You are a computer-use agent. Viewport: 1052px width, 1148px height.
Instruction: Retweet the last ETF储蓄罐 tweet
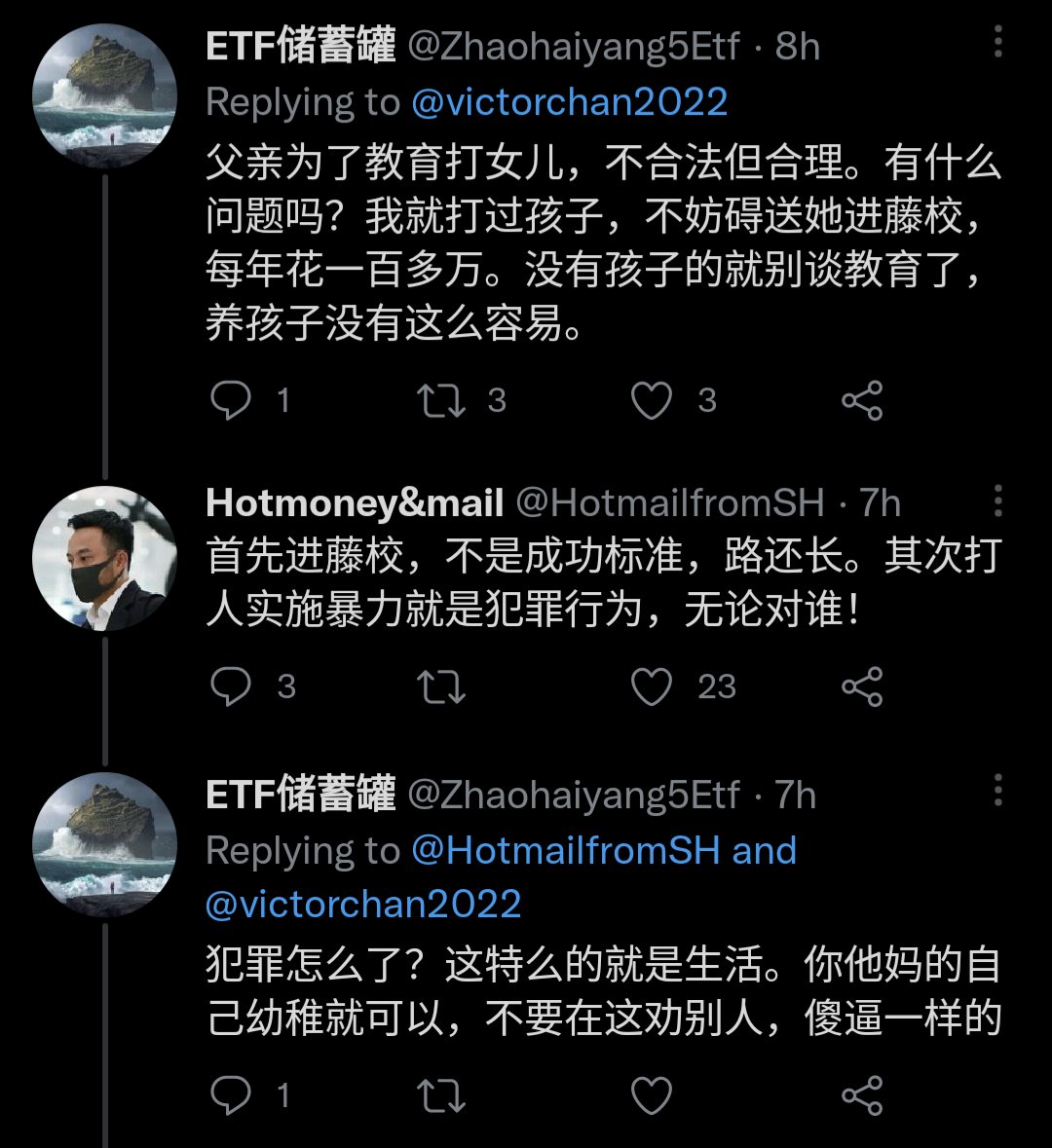[441, 1095]
